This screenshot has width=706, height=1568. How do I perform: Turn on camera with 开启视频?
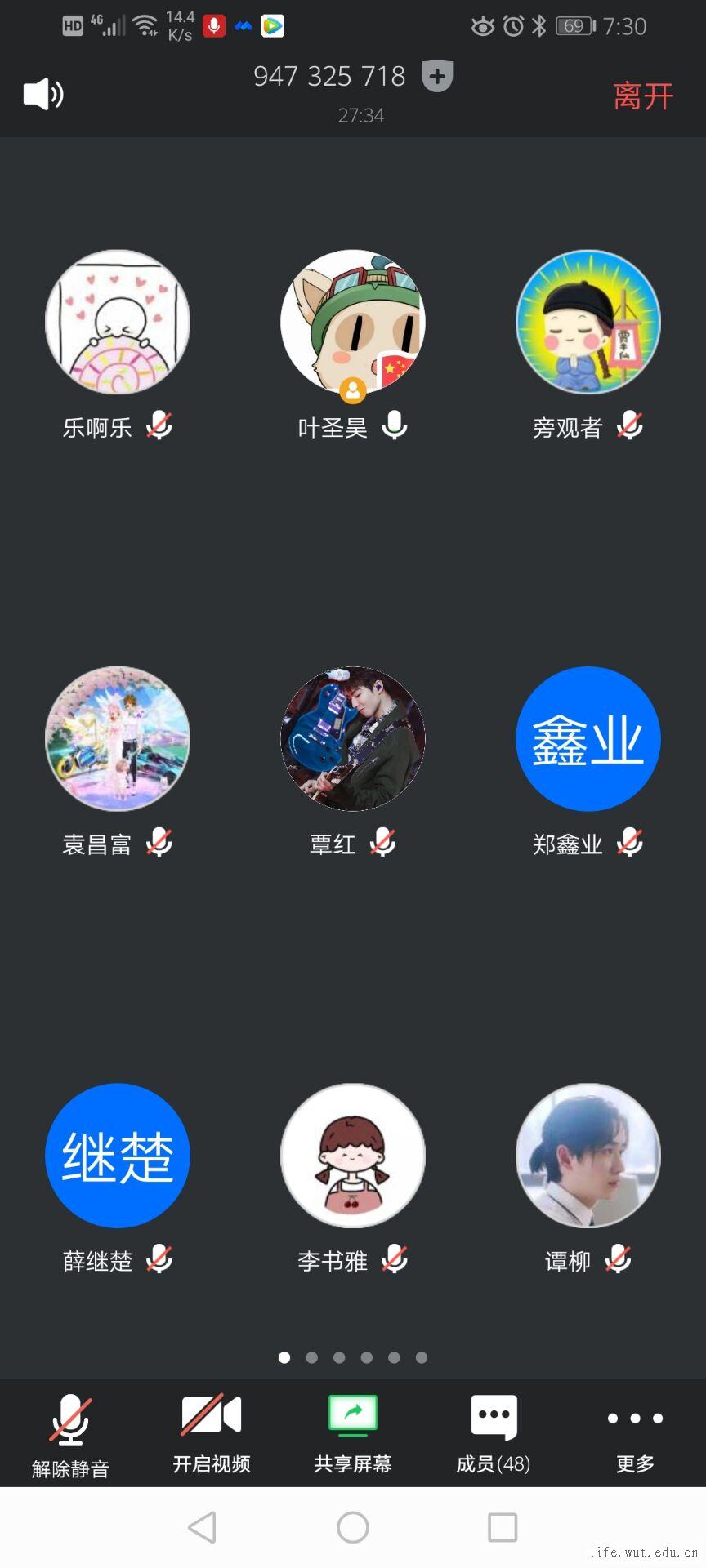click(212, 1436)
